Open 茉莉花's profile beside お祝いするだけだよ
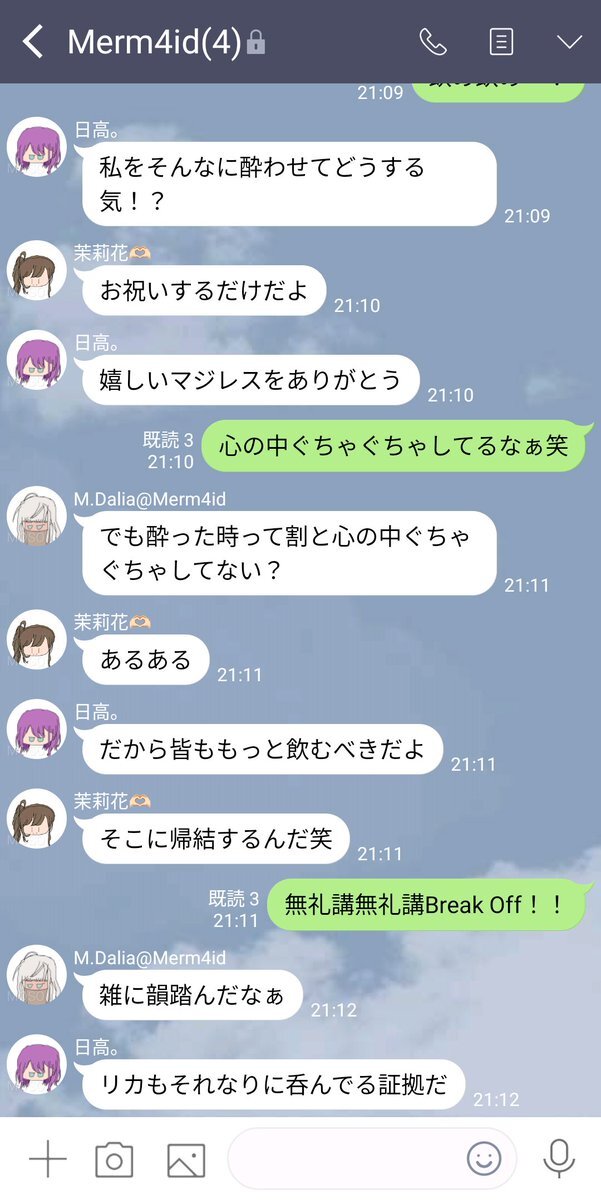The height and width of the screenshot is (1200, 601). [x=37, y=270]
